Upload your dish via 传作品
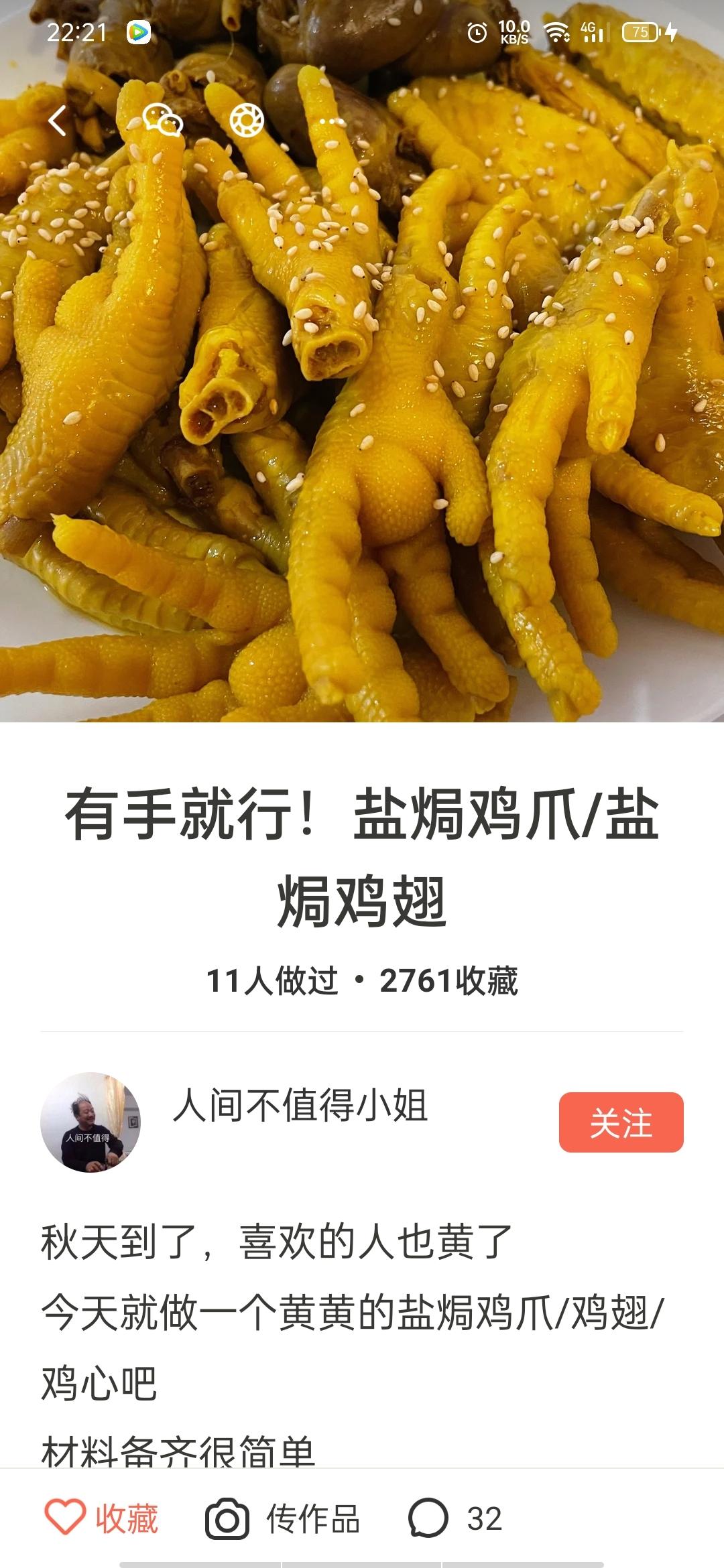Screen dimensions: 724x1568 coord(283,1518)
